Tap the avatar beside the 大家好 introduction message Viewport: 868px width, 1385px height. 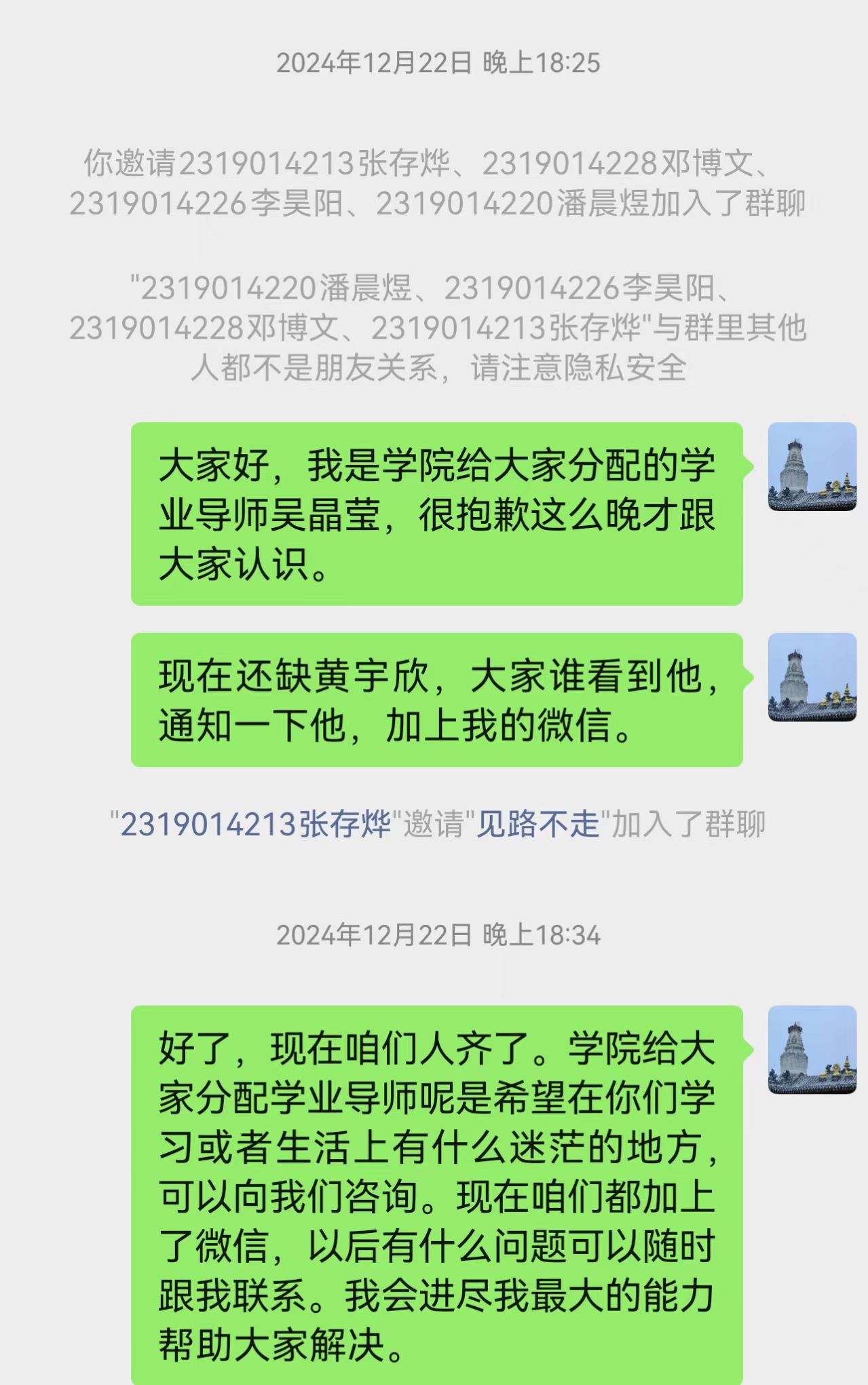[x=812, y=467]
